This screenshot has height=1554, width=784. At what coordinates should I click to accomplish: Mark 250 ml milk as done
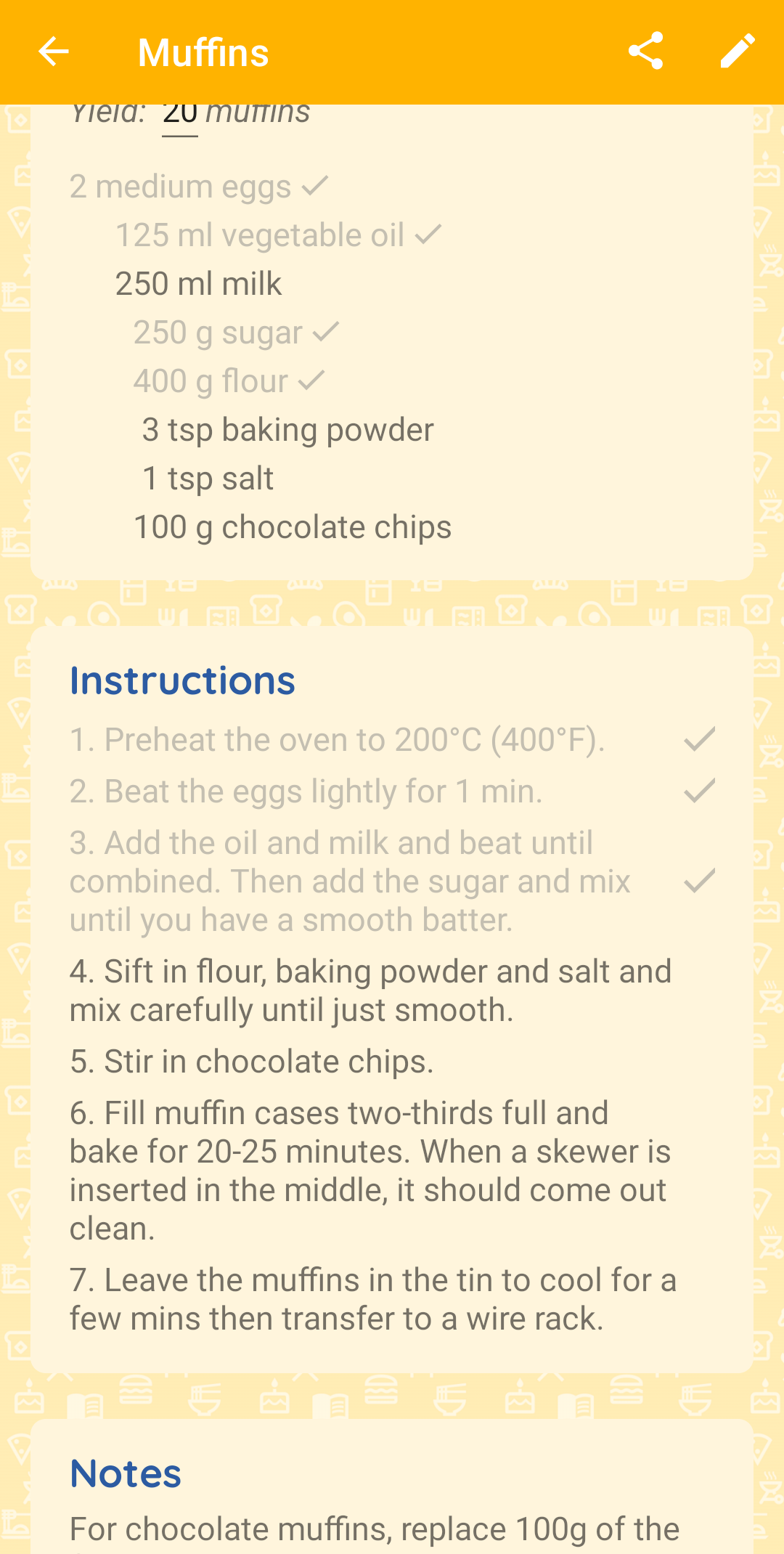click(198, 284)
